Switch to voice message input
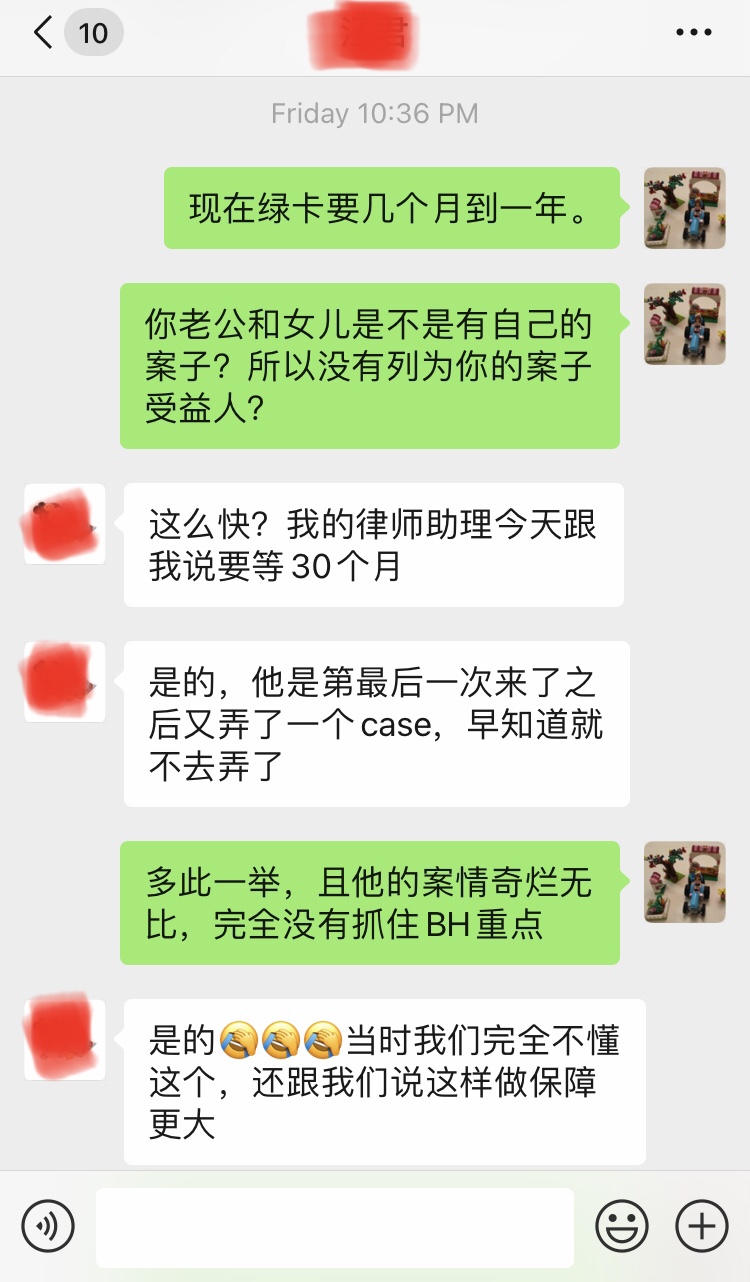The image size is (750, 1282). click(x=48, y=1225)
